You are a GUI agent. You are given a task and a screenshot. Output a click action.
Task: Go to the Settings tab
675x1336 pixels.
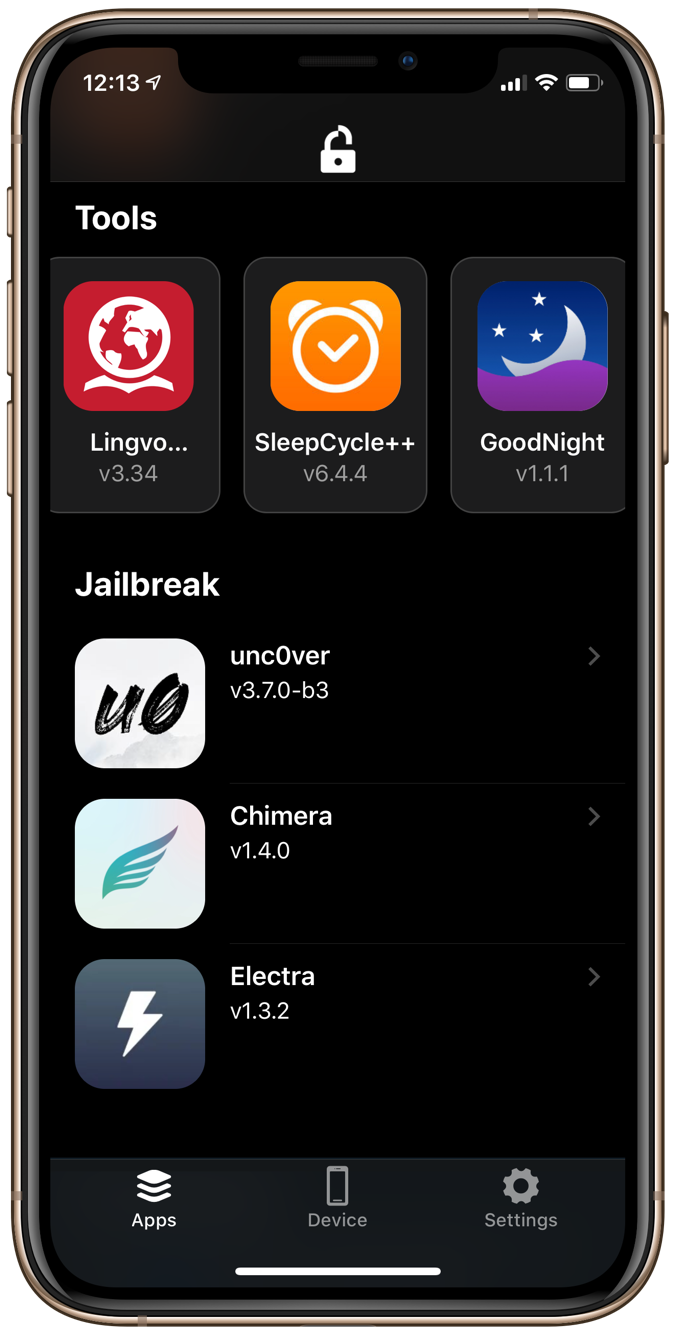(x=520, y=1198)
